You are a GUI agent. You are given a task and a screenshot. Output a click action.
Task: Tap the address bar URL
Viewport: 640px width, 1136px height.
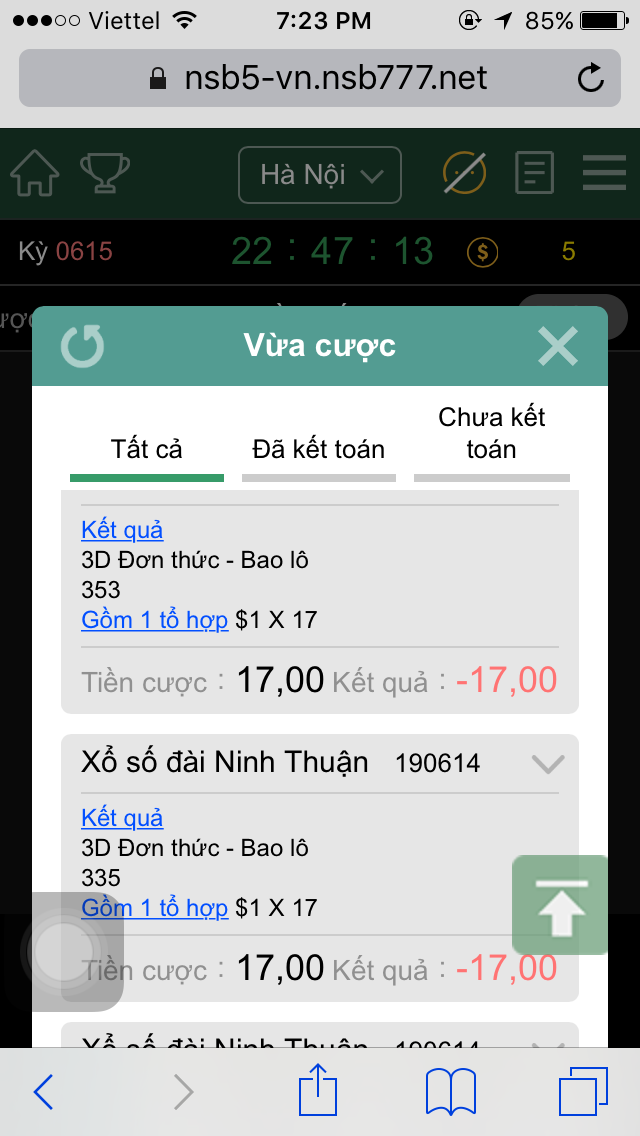coord(320,78)
